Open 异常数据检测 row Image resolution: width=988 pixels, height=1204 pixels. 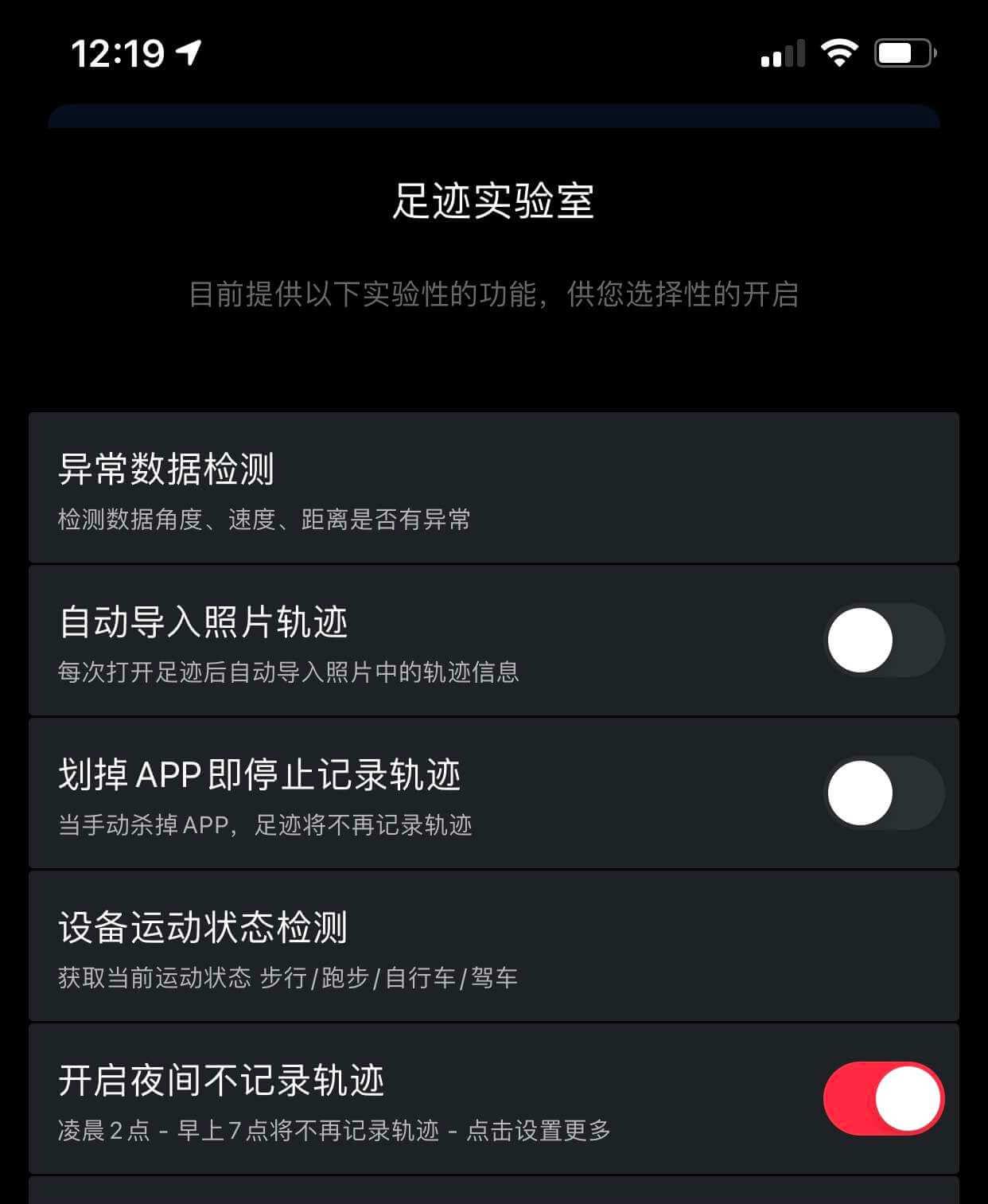pos(493,488)
